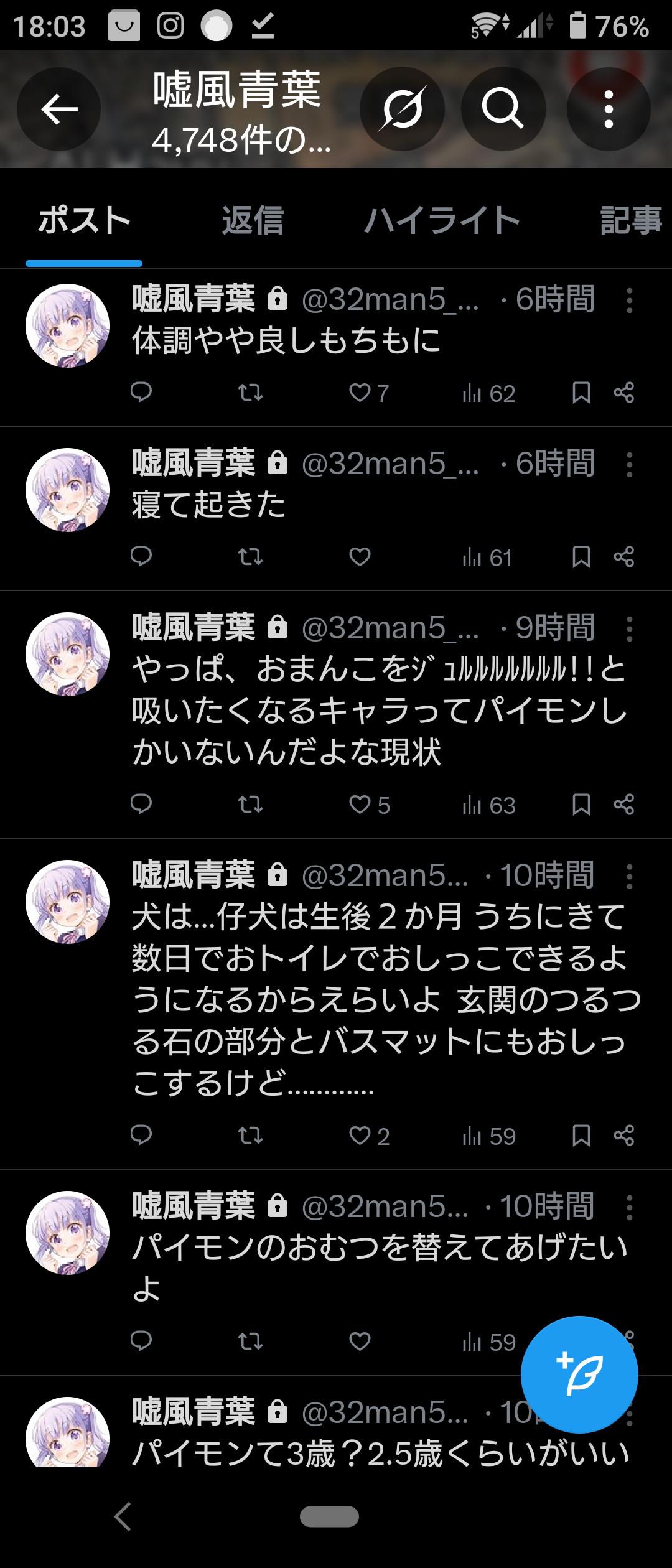The image size is (672, 1568).
Task: Switch to the ハイライト tab
Action: pos(442,220)
